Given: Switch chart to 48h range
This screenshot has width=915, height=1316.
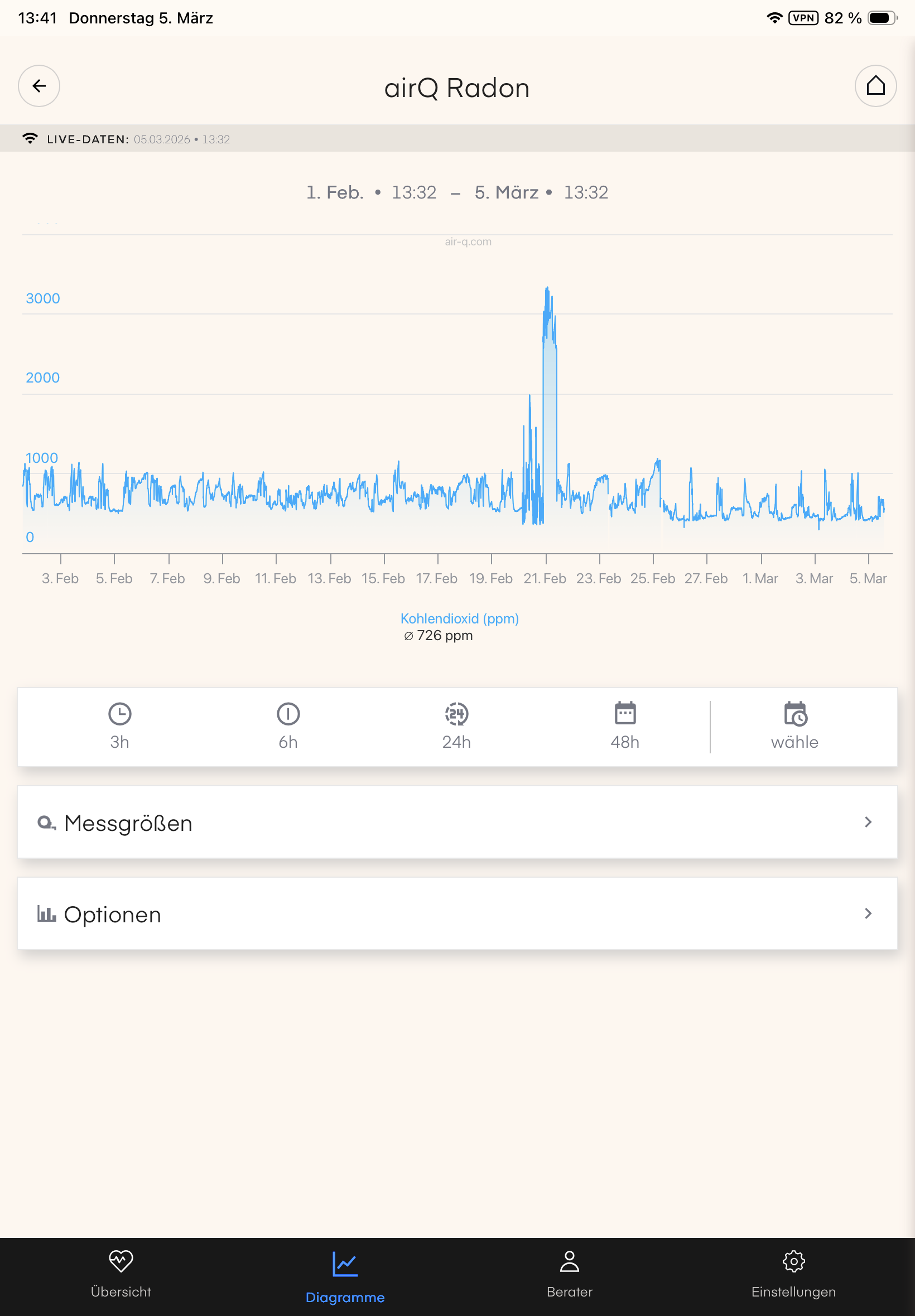Looking at the screenshot, I should coord(625,727).
